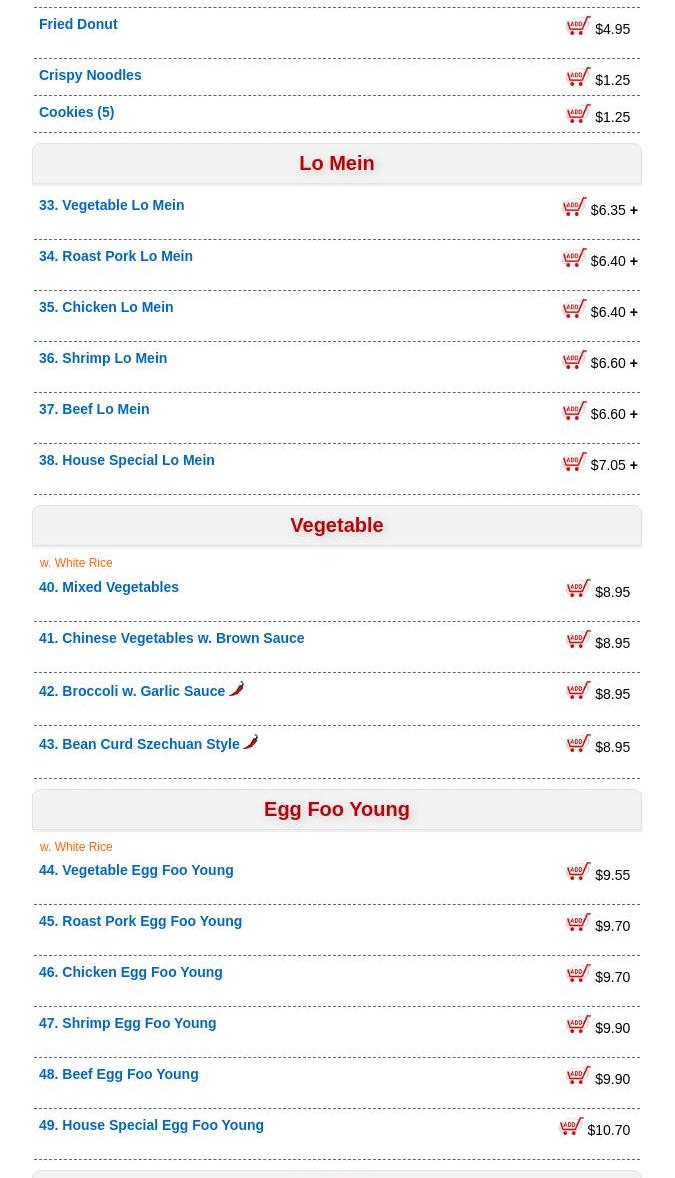View Shrimp Egg Foo Young details
675x1178 pixels.
click(138, 1023)
